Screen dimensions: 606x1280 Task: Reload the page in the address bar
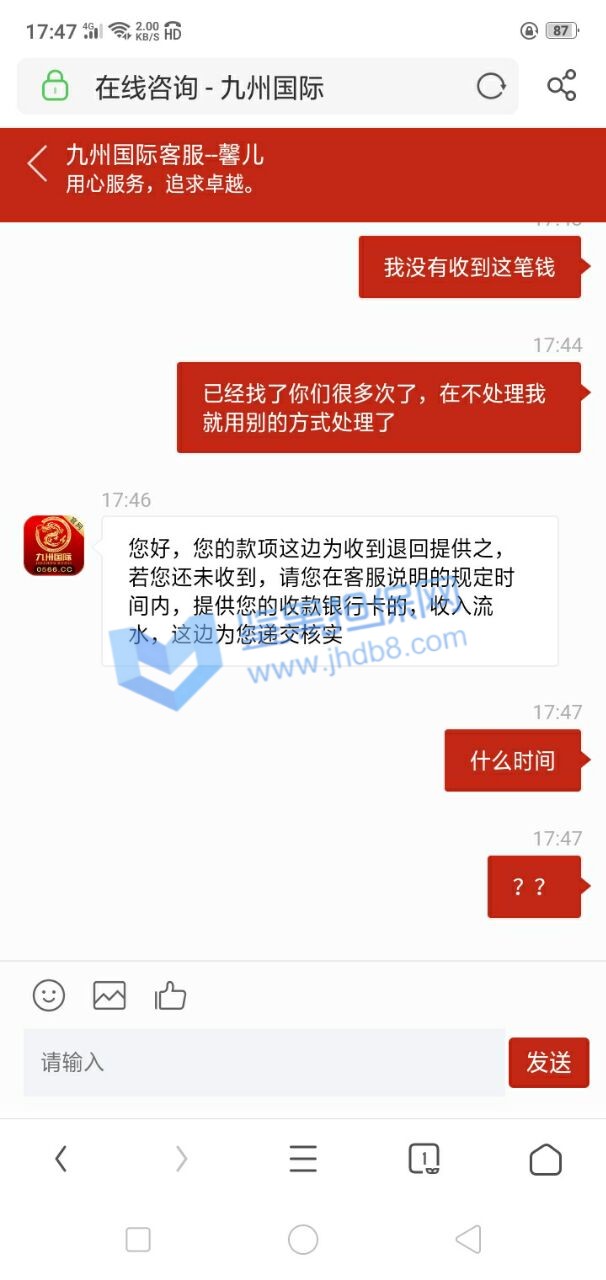pyautogui.click(x=490, y=87)
